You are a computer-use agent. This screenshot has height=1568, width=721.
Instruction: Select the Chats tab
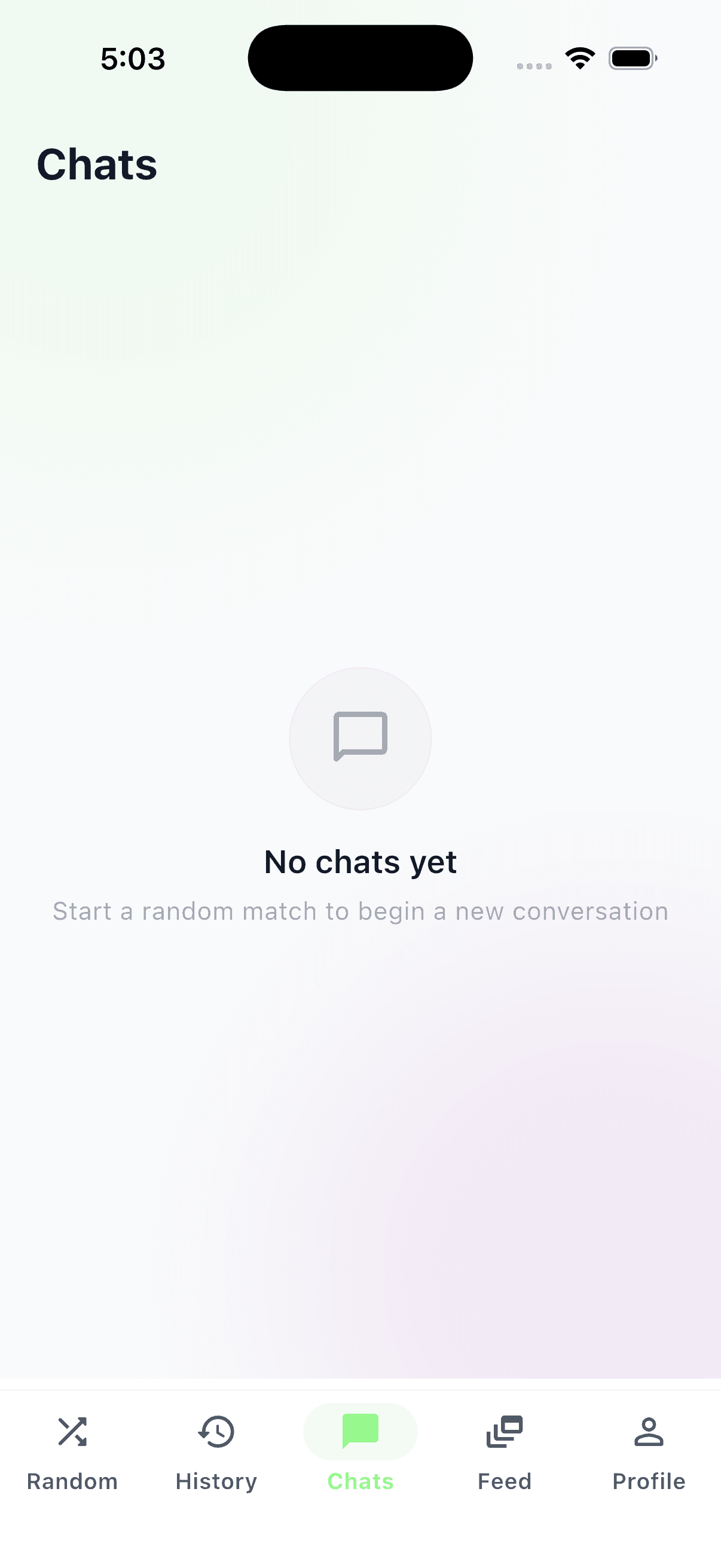coord(360,1452)
